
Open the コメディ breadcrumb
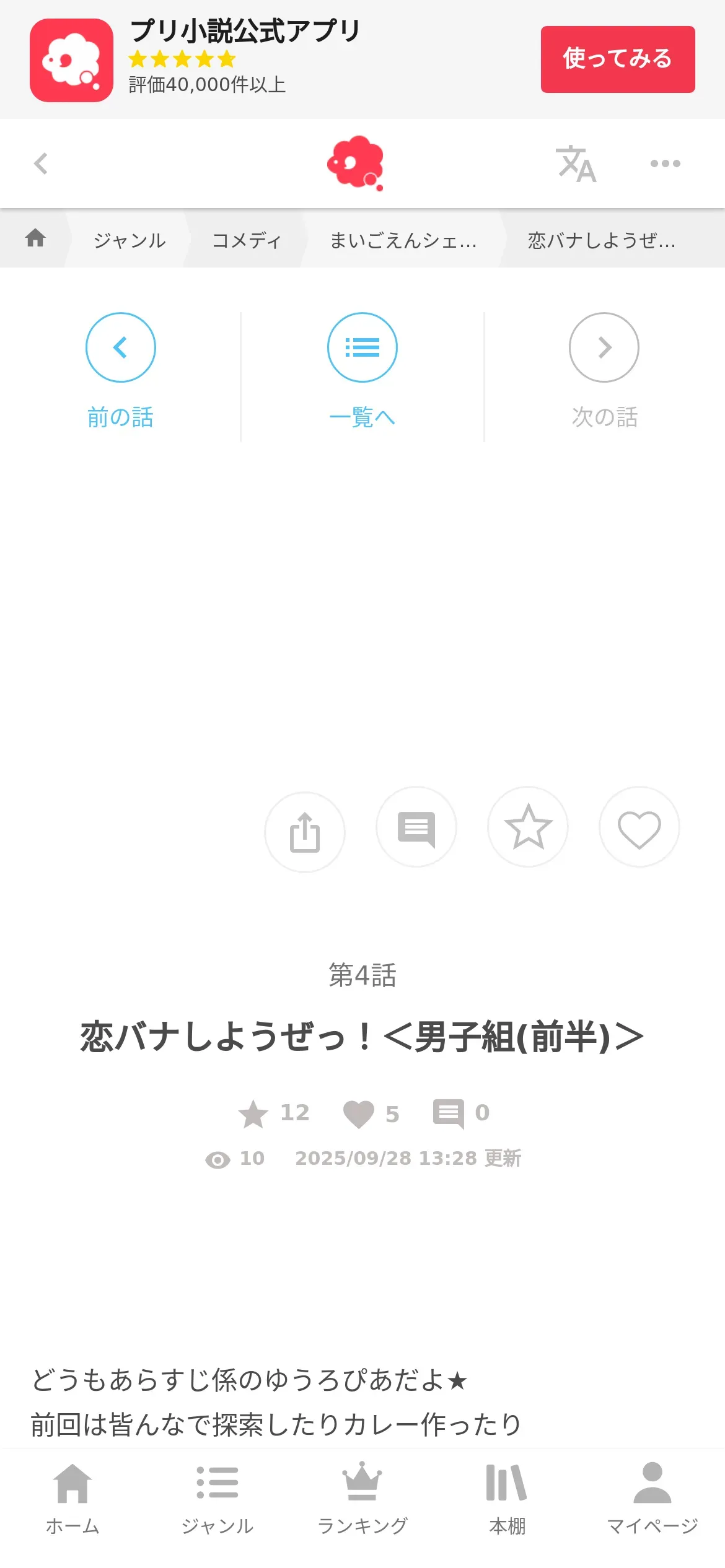point(247,240)
